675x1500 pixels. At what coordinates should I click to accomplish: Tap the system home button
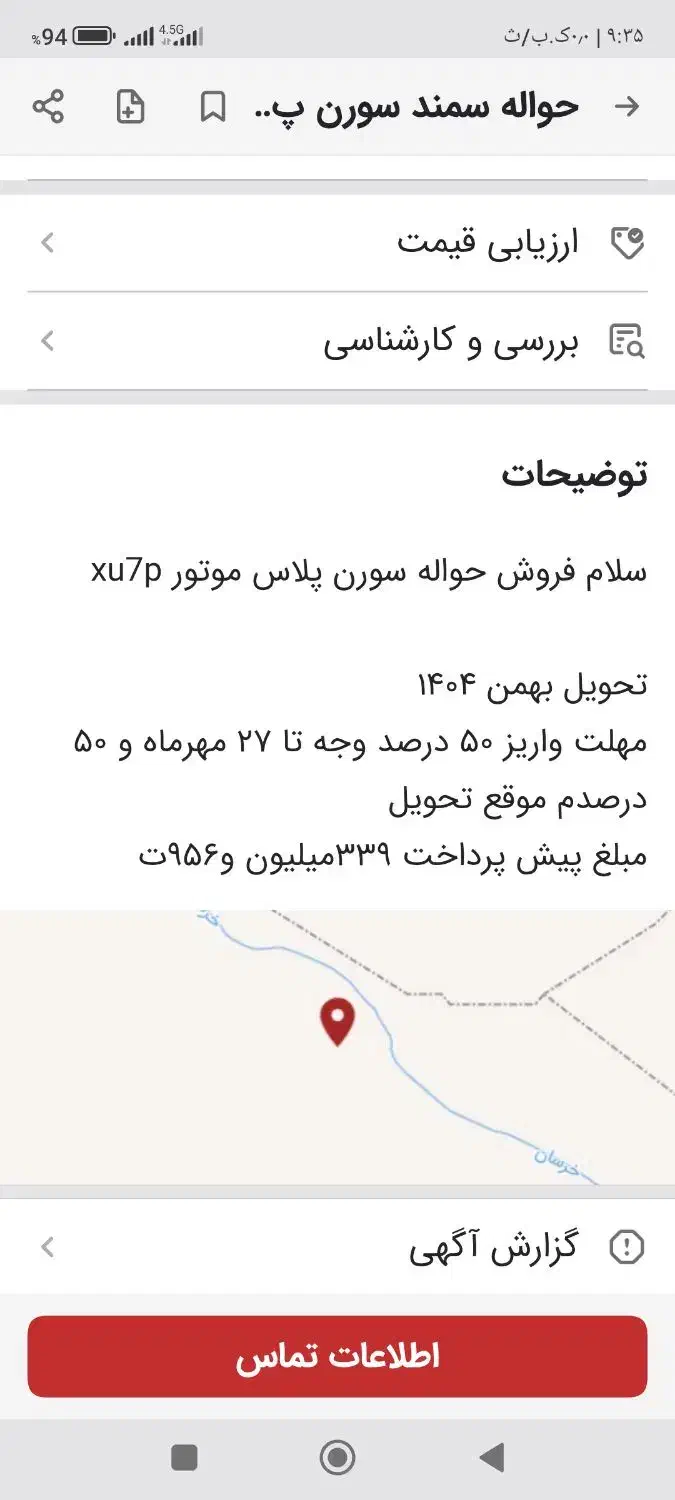tap(337, 1458)
